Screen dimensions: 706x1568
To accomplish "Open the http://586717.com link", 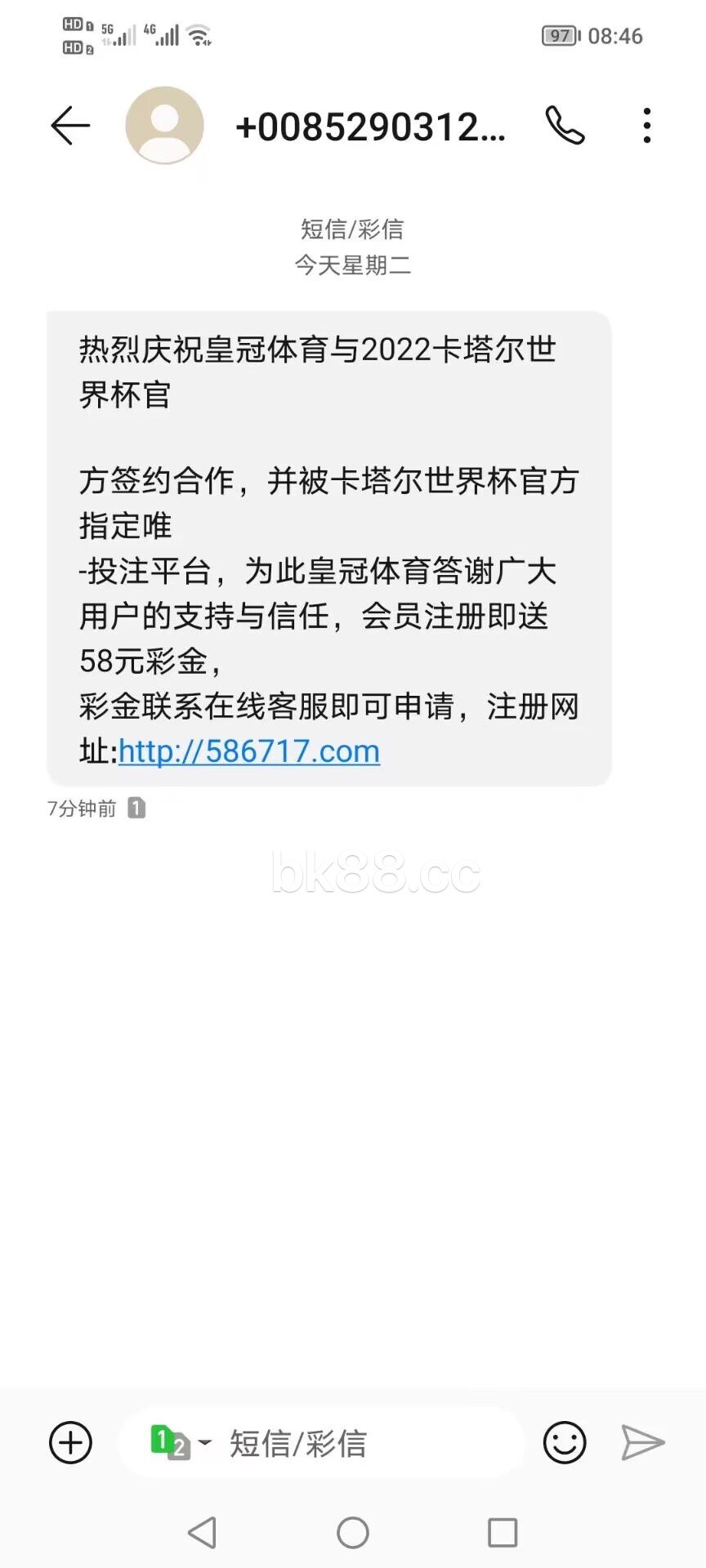I will coord(249,751).
